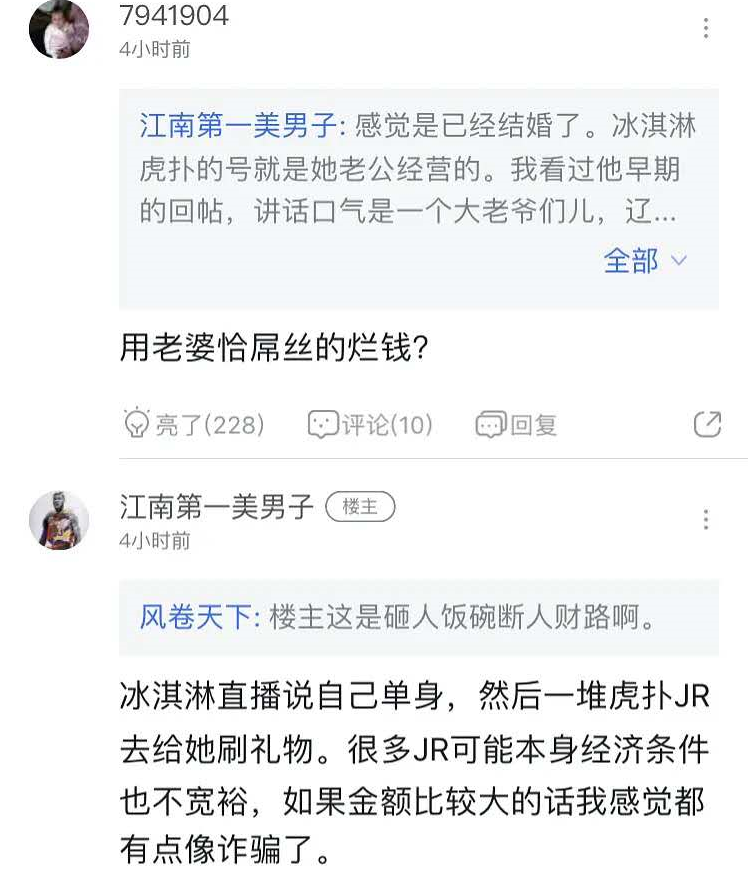748x887 pixels.
Task: Open overflow menu on 江南第一美男子's comment
Action: 706,519
